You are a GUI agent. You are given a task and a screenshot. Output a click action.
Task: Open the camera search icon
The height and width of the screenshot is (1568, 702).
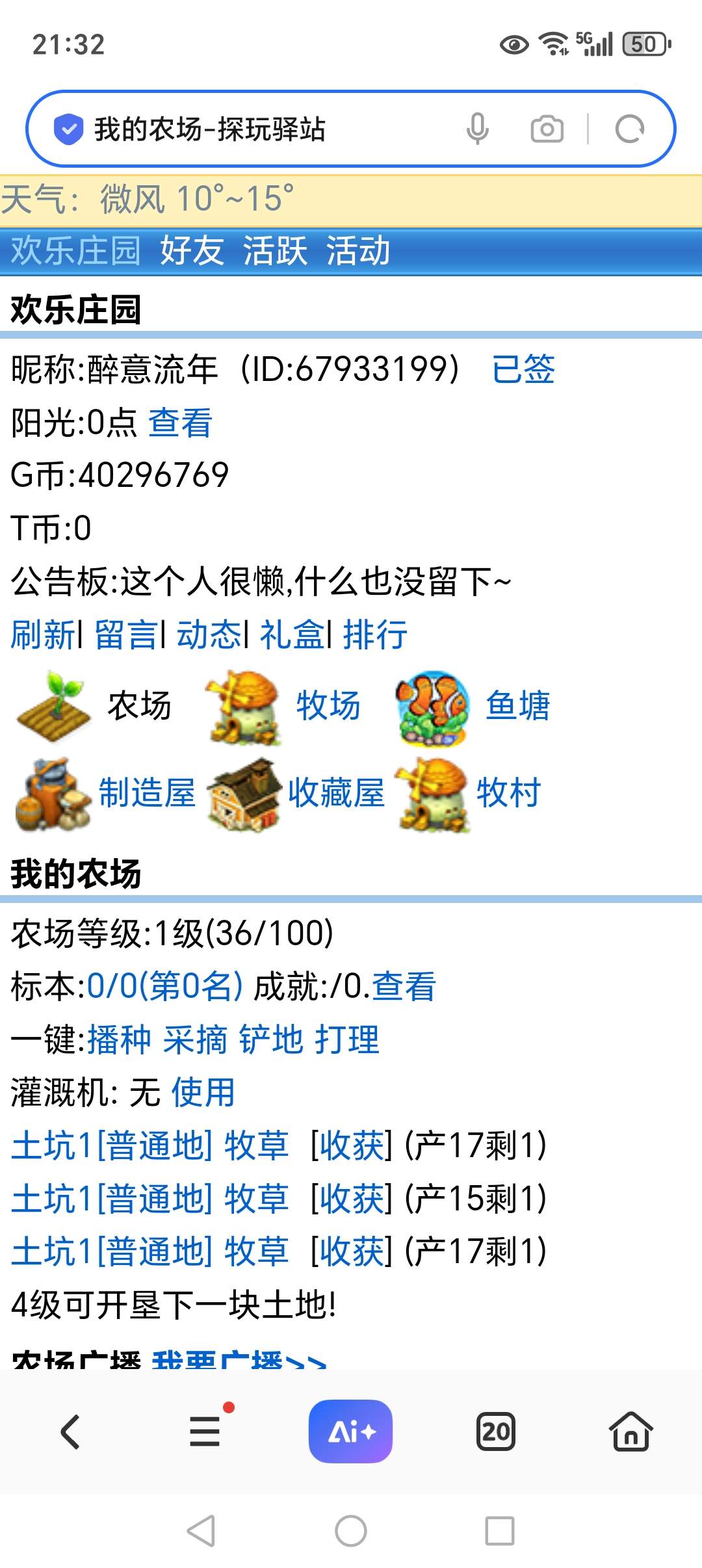pos(547,129)
